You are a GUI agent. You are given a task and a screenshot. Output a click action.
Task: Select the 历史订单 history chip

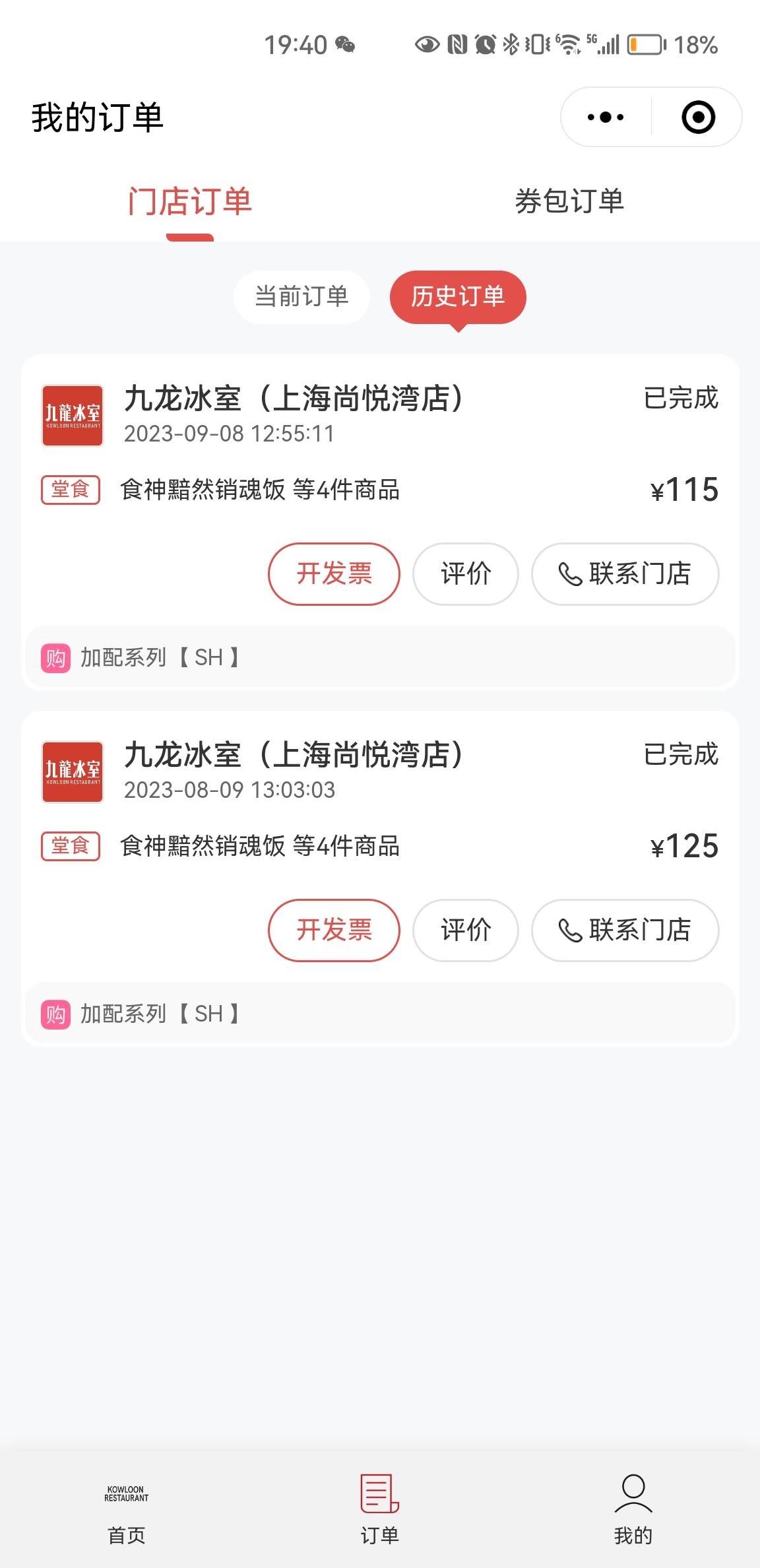coord(458,297)
